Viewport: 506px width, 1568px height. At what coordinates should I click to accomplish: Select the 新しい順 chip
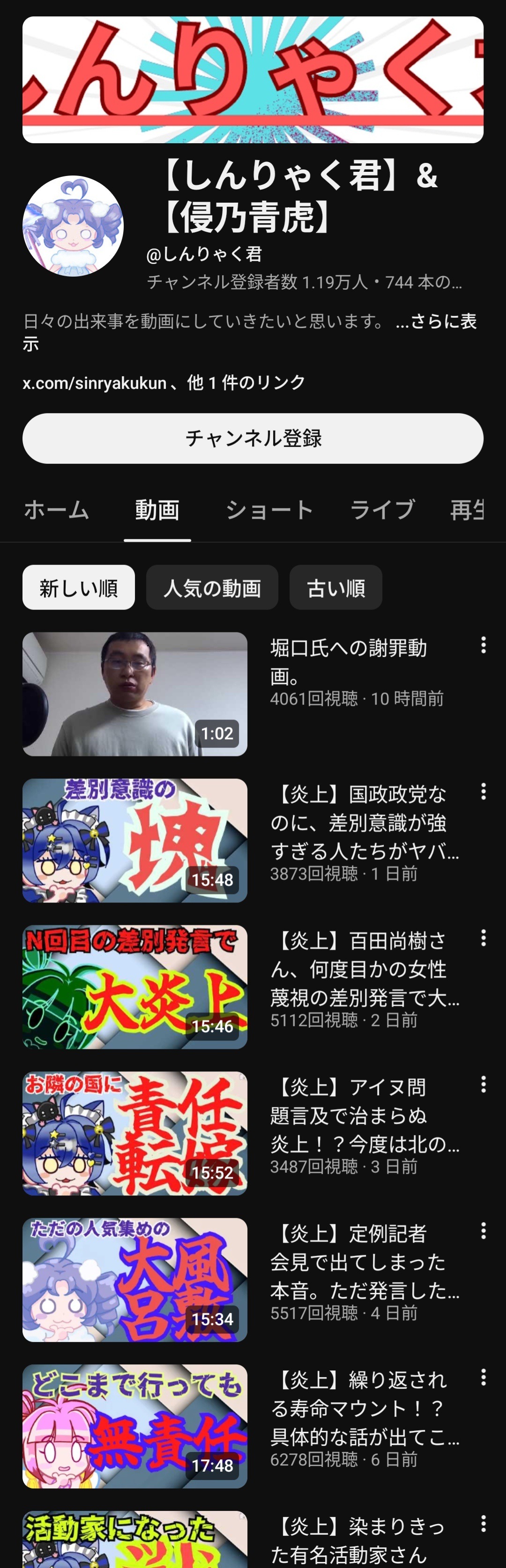(x=79, y=587)
